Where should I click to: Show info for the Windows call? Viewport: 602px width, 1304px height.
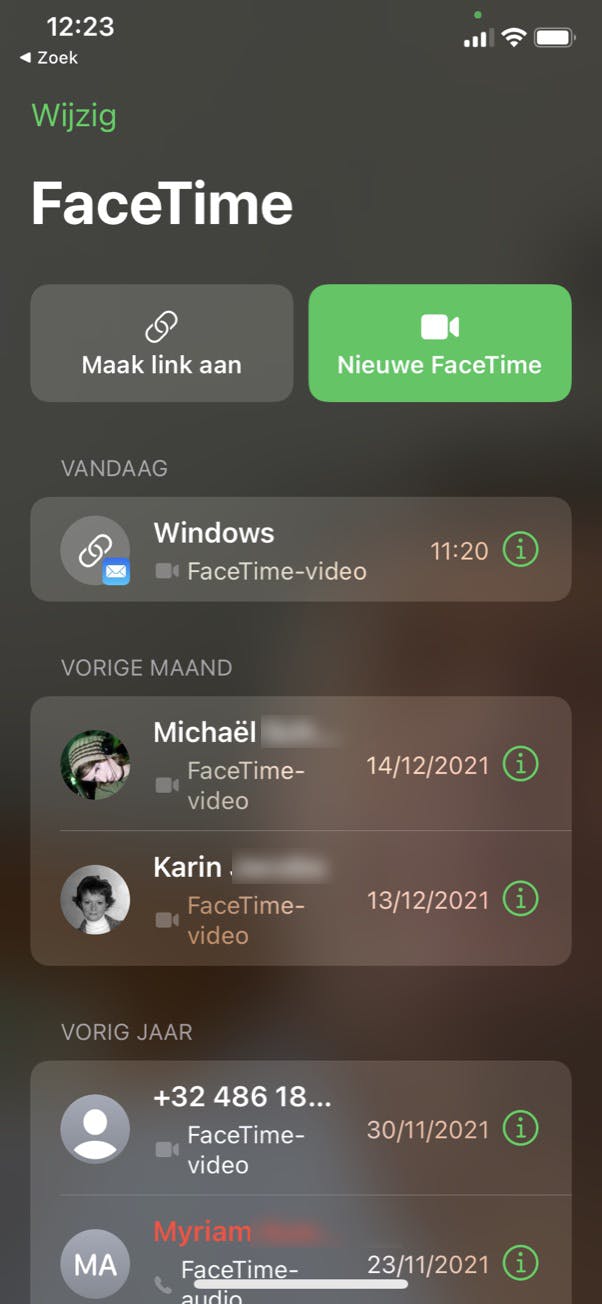[520, 549]
